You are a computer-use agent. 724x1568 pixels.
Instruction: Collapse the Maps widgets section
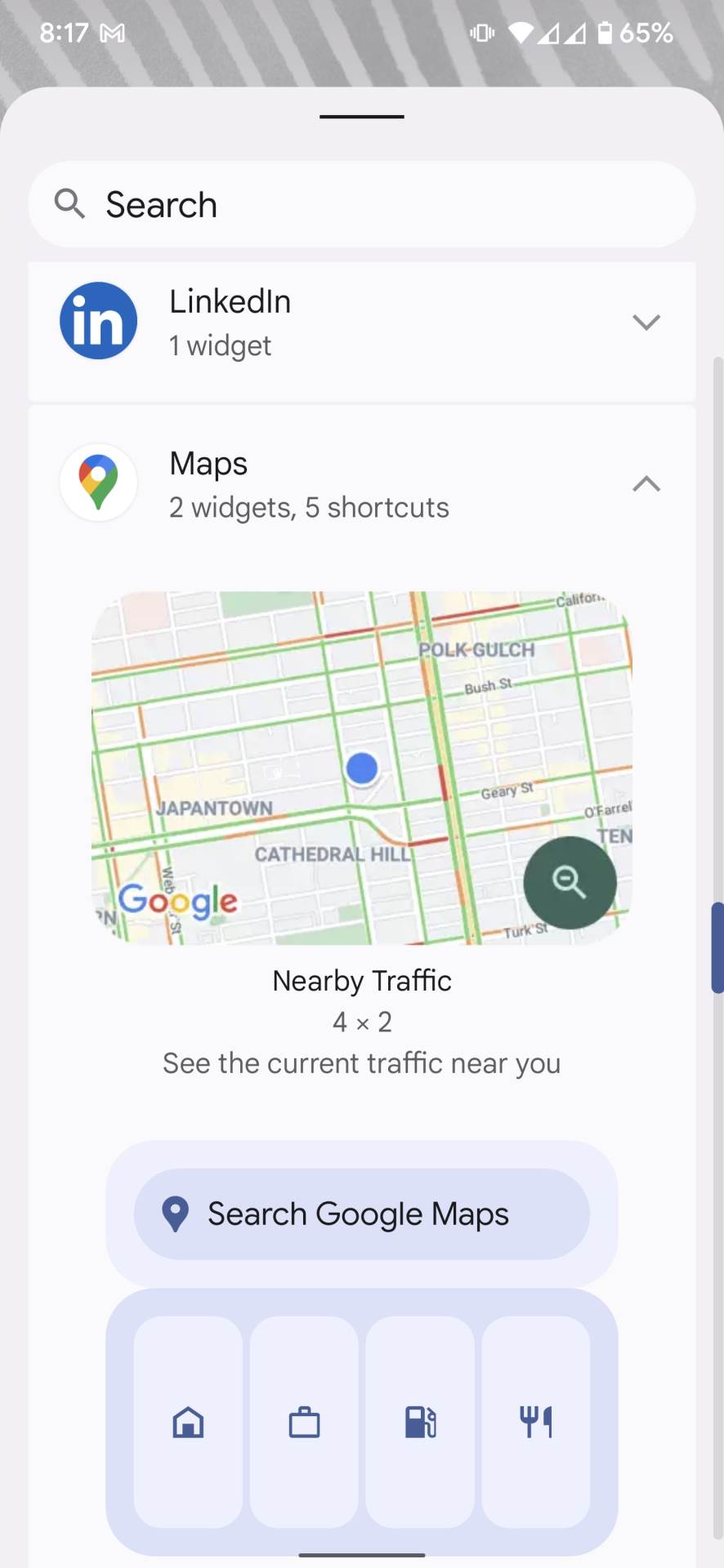[x=646, y=483]
